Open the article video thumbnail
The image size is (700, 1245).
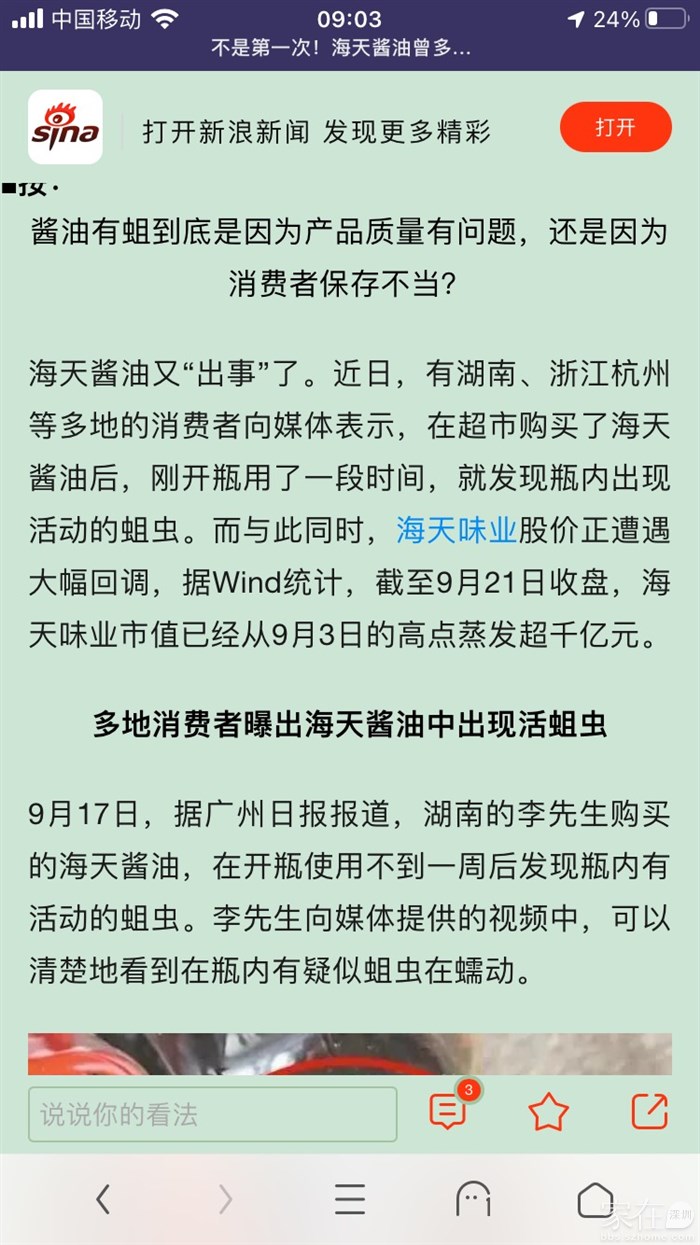pyautogui.click(x=349, y=1054)
